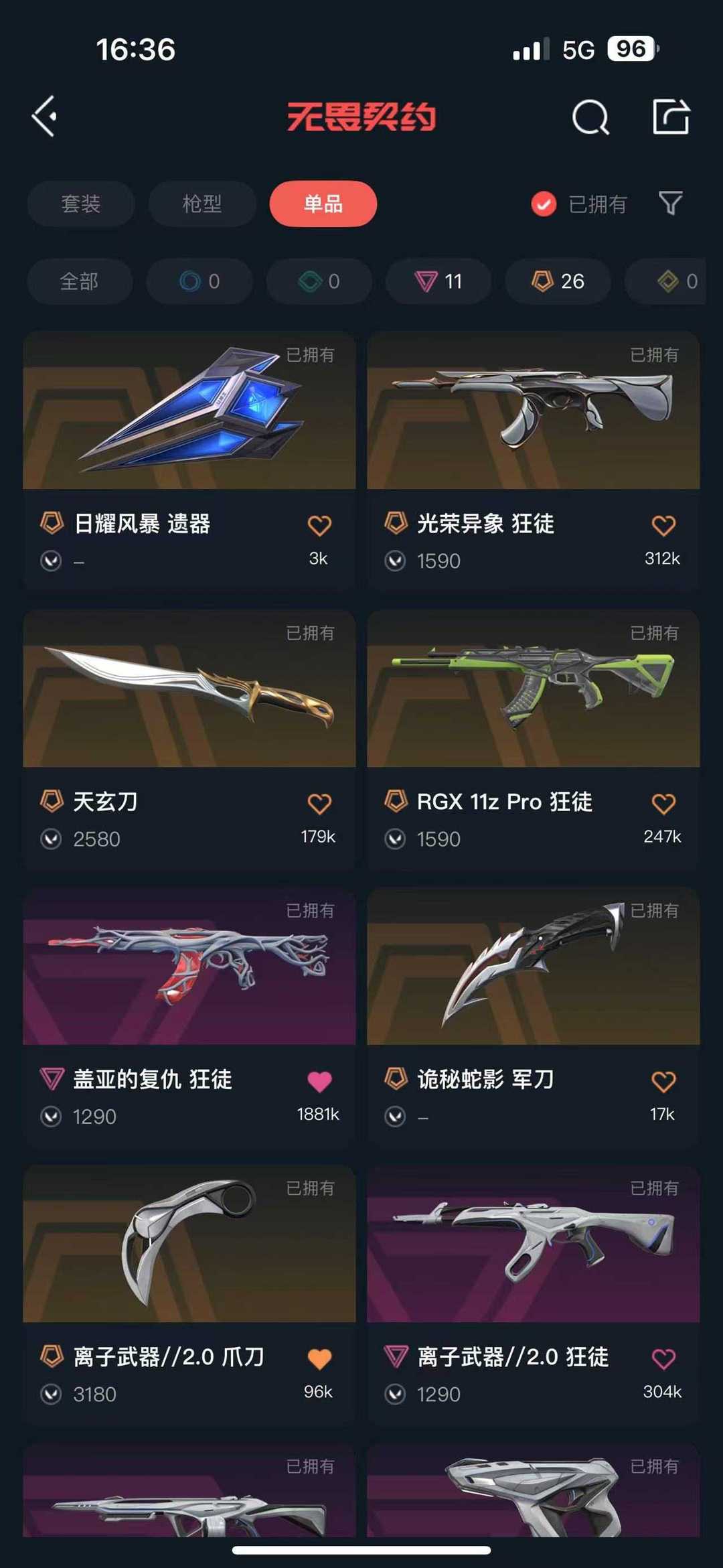Viewport: 723px width, 1568px height.
Task: Open the search icon in the header
Action: tap(590, 117)
